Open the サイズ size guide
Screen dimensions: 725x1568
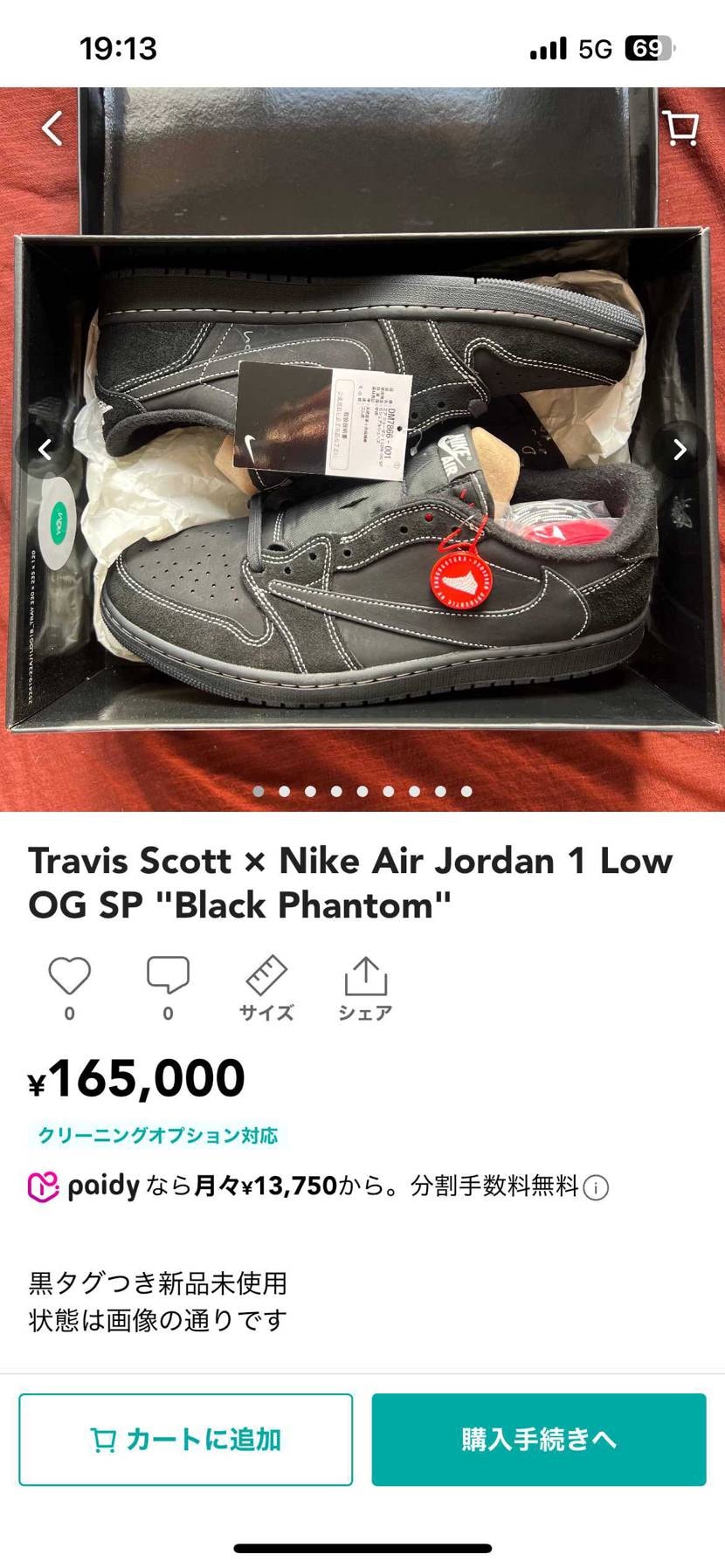tap(266, 987)
